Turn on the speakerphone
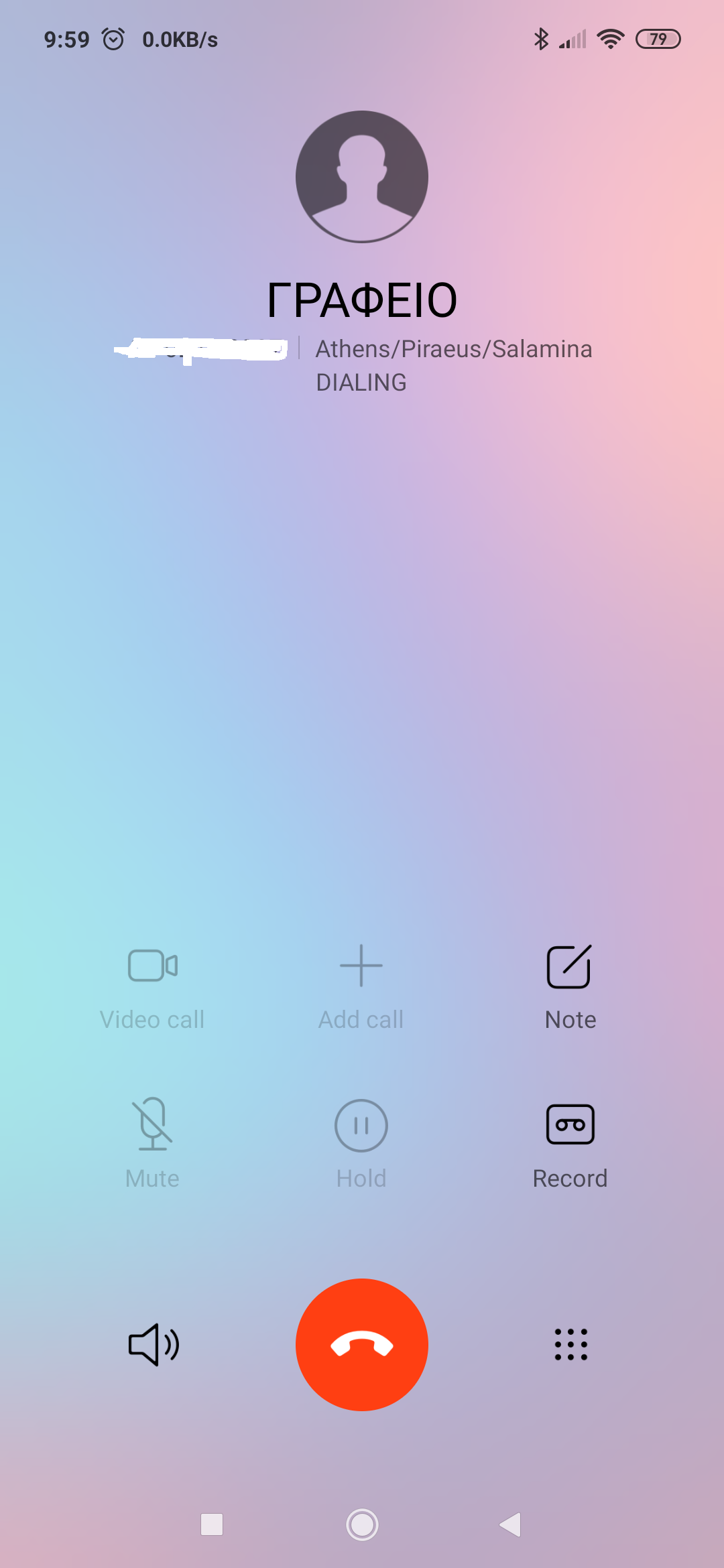 154,1344
